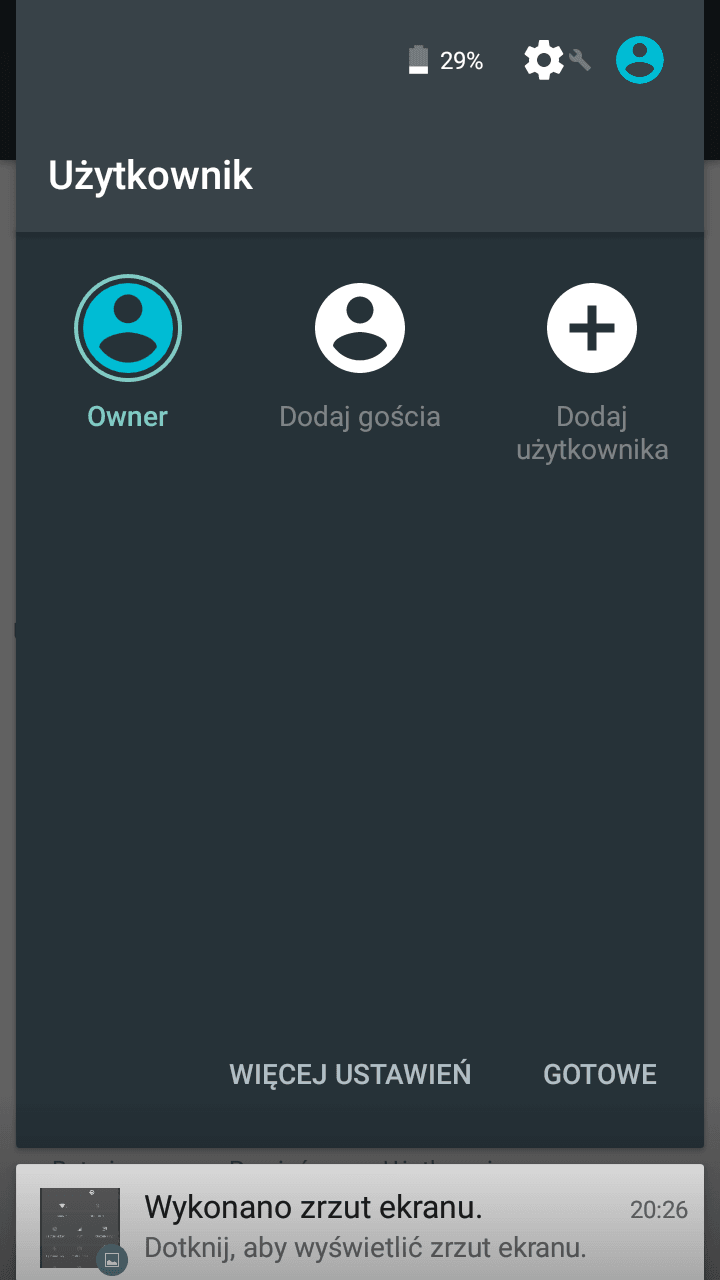
Task: Add a new user via Dodaj użytkownika
Action: coord(592,372)
